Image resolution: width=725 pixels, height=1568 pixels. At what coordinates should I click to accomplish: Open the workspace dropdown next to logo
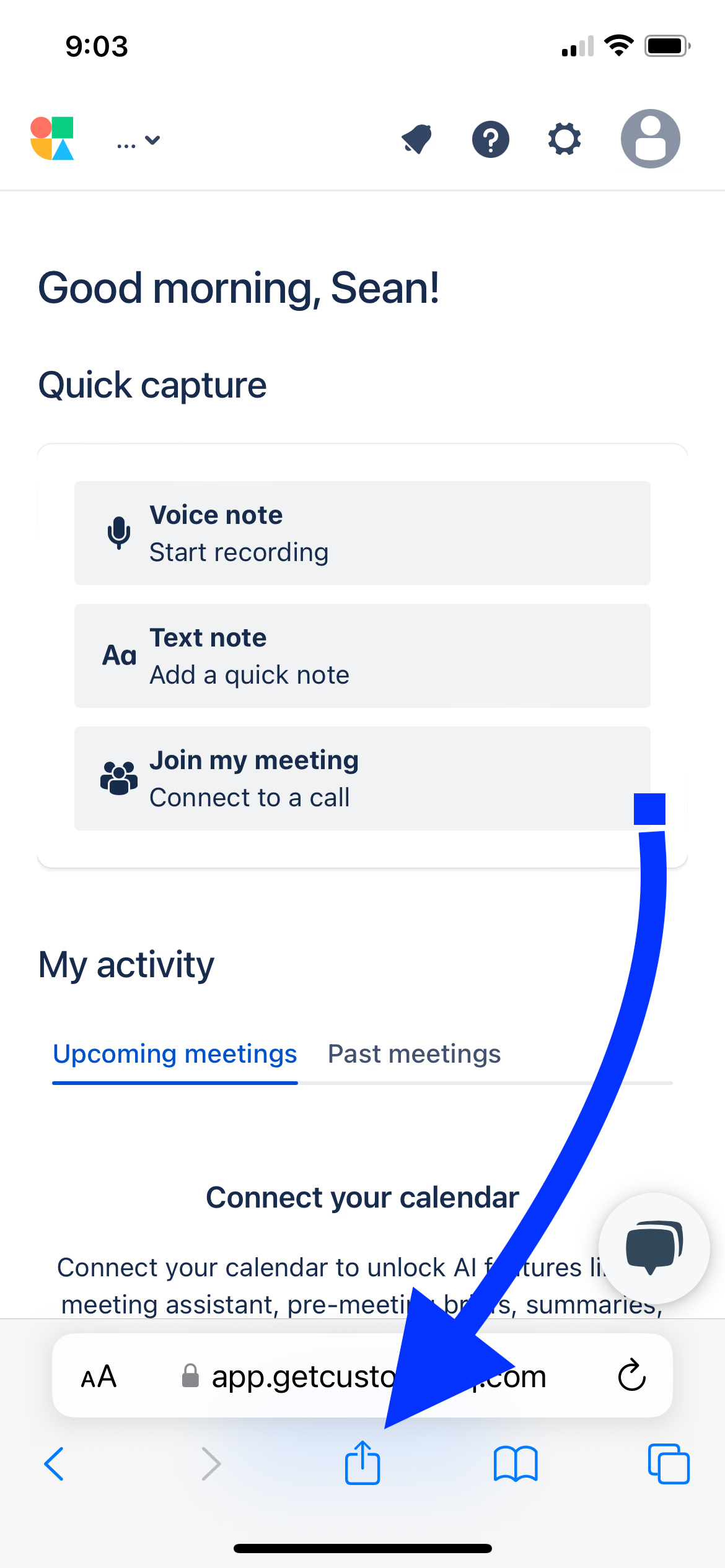coord(139,141)
